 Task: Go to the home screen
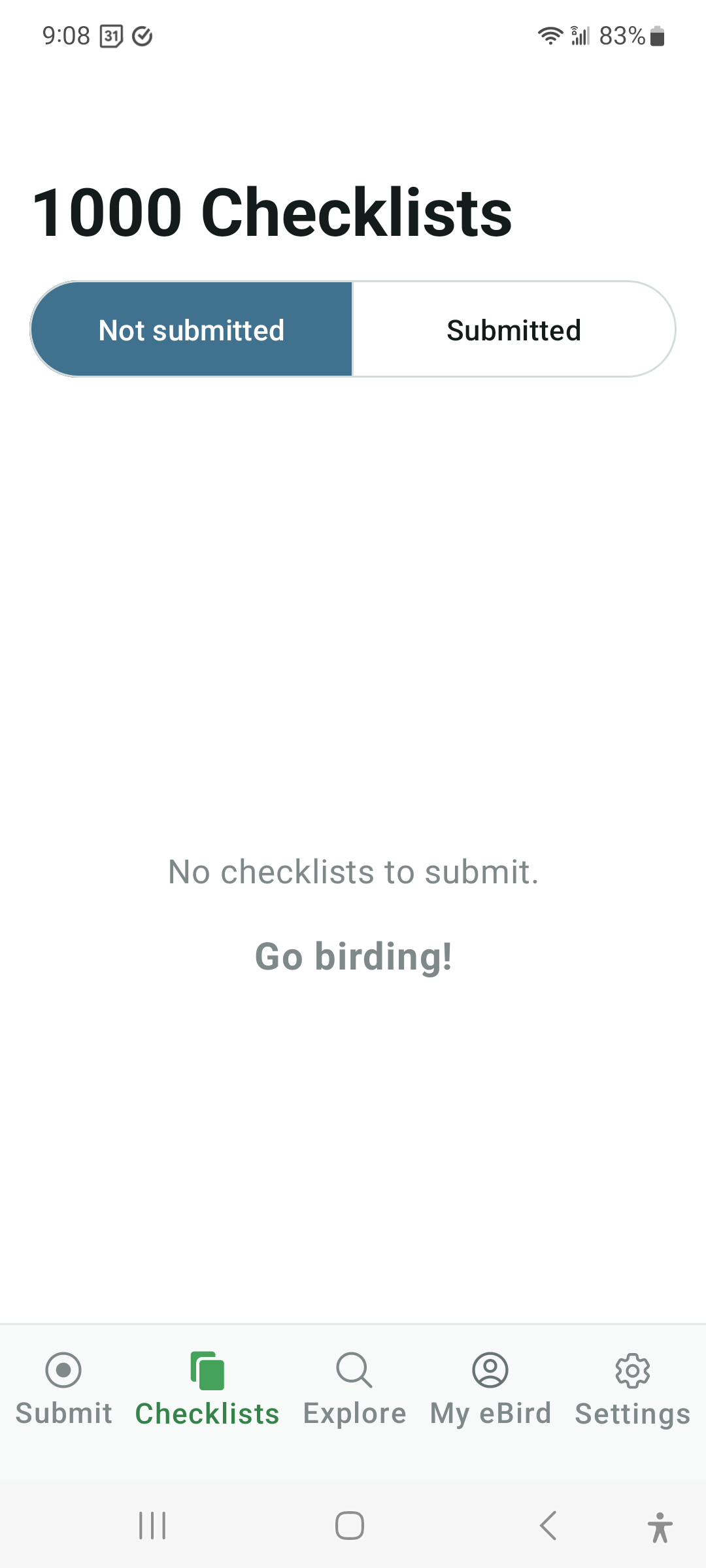(x=350, y=1526)
